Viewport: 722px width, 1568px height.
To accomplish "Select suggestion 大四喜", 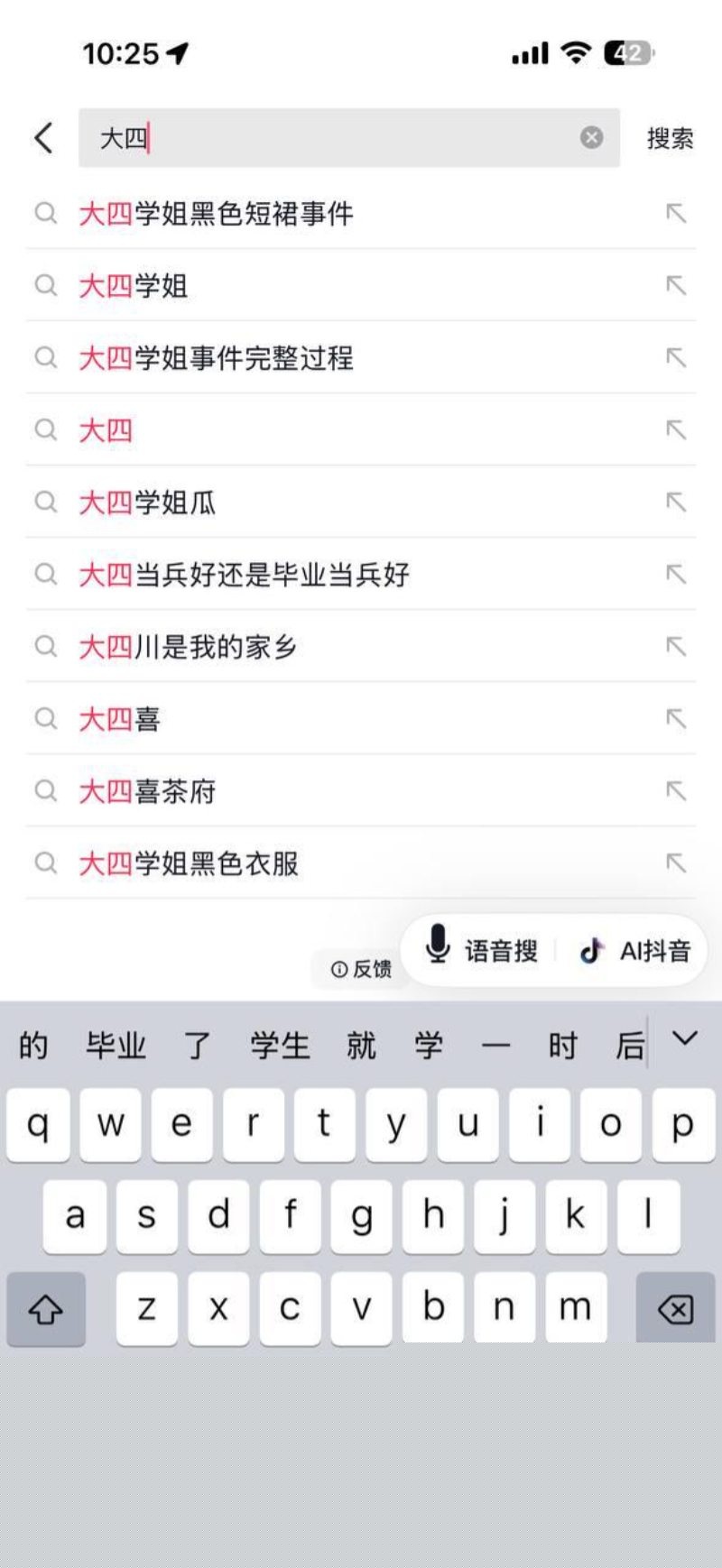I will (x=120, y=718).
